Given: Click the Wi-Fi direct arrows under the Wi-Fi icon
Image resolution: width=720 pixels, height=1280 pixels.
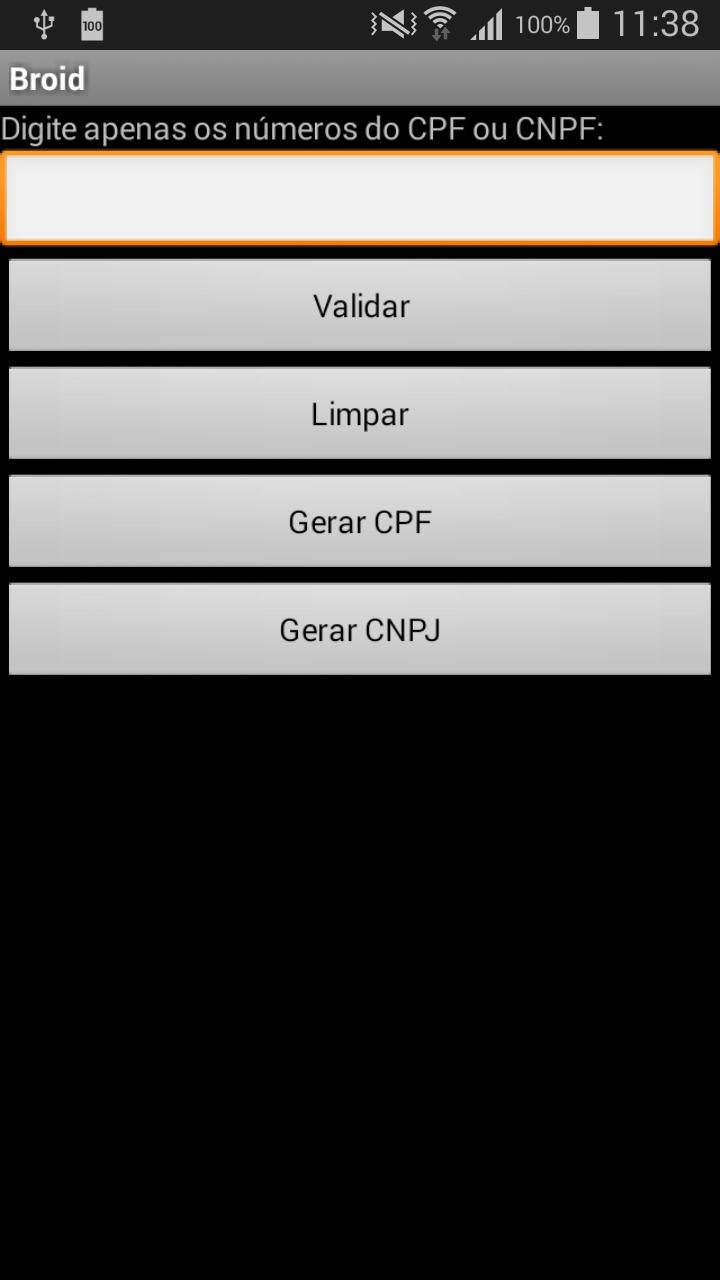Looking at the screenshot, I should tap(441, 33).
